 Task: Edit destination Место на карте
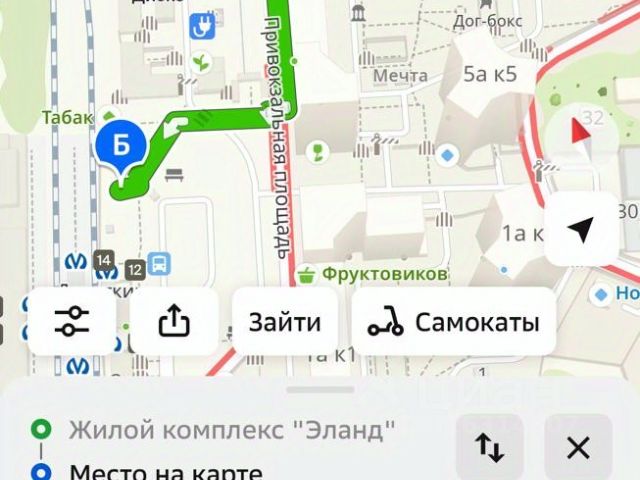pyautogui.click(x=165, y=472)
